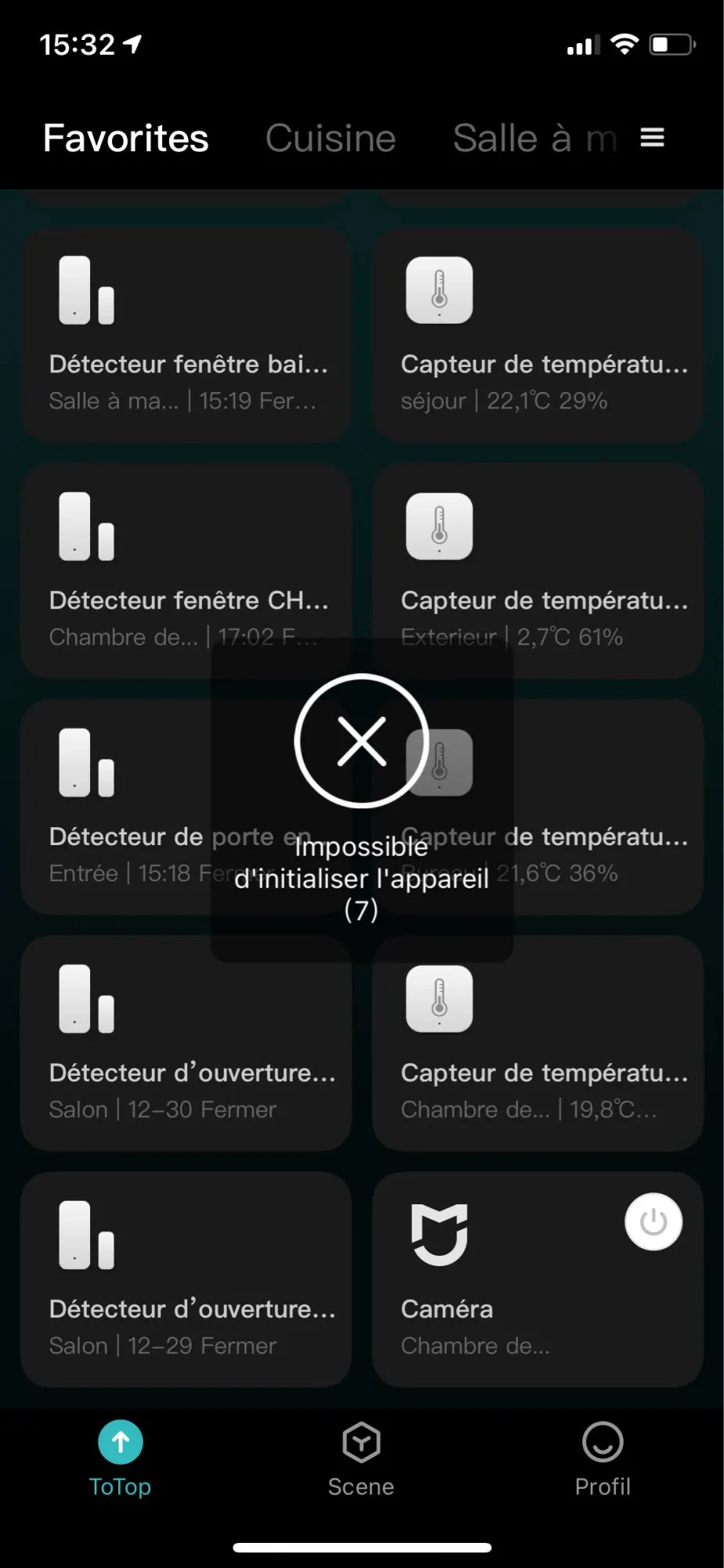
Task: Open temperature sensor reading 19,8°C
Action: pos(538,1044)
